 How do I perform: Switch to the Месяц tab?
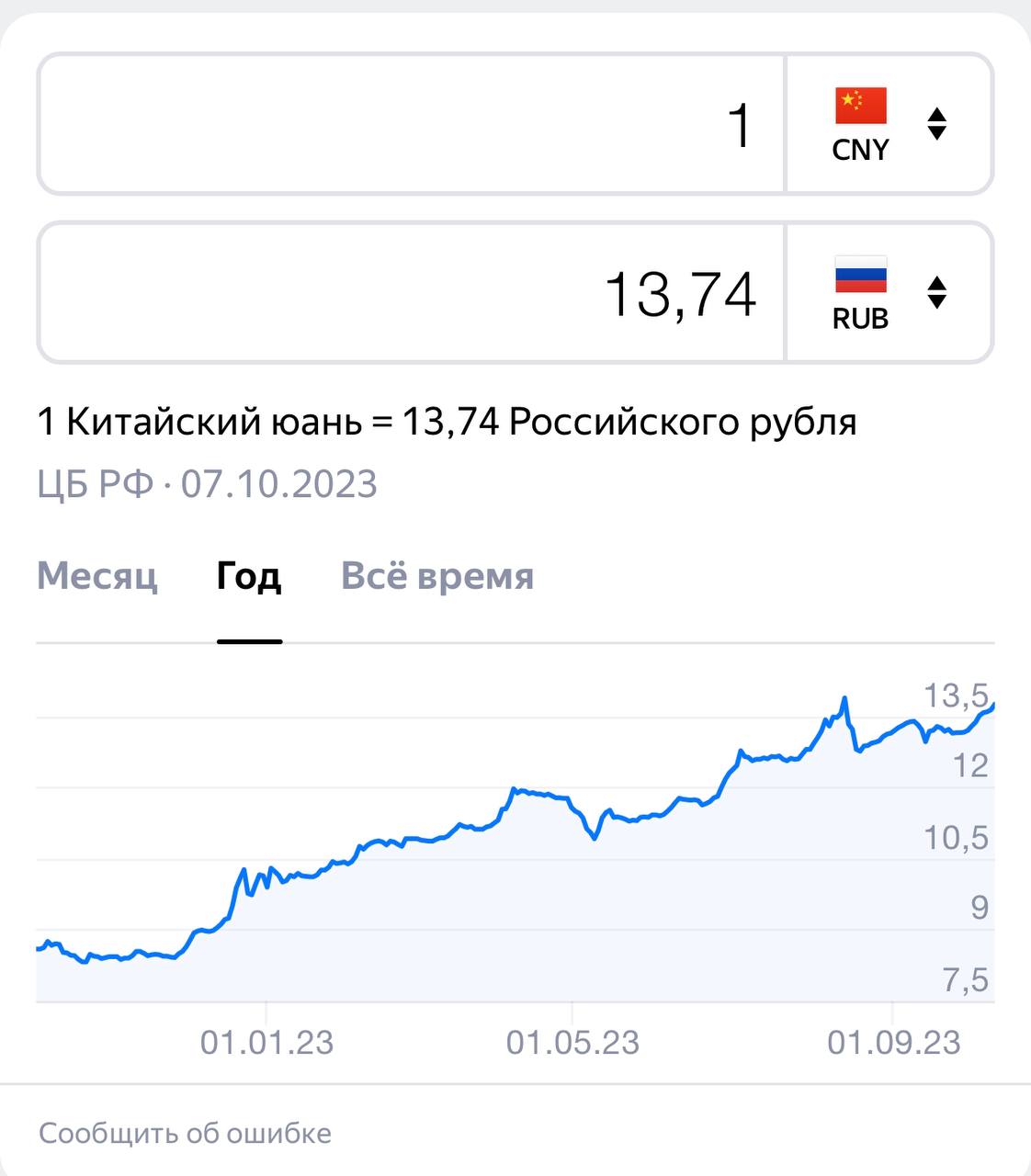(97, 576)
